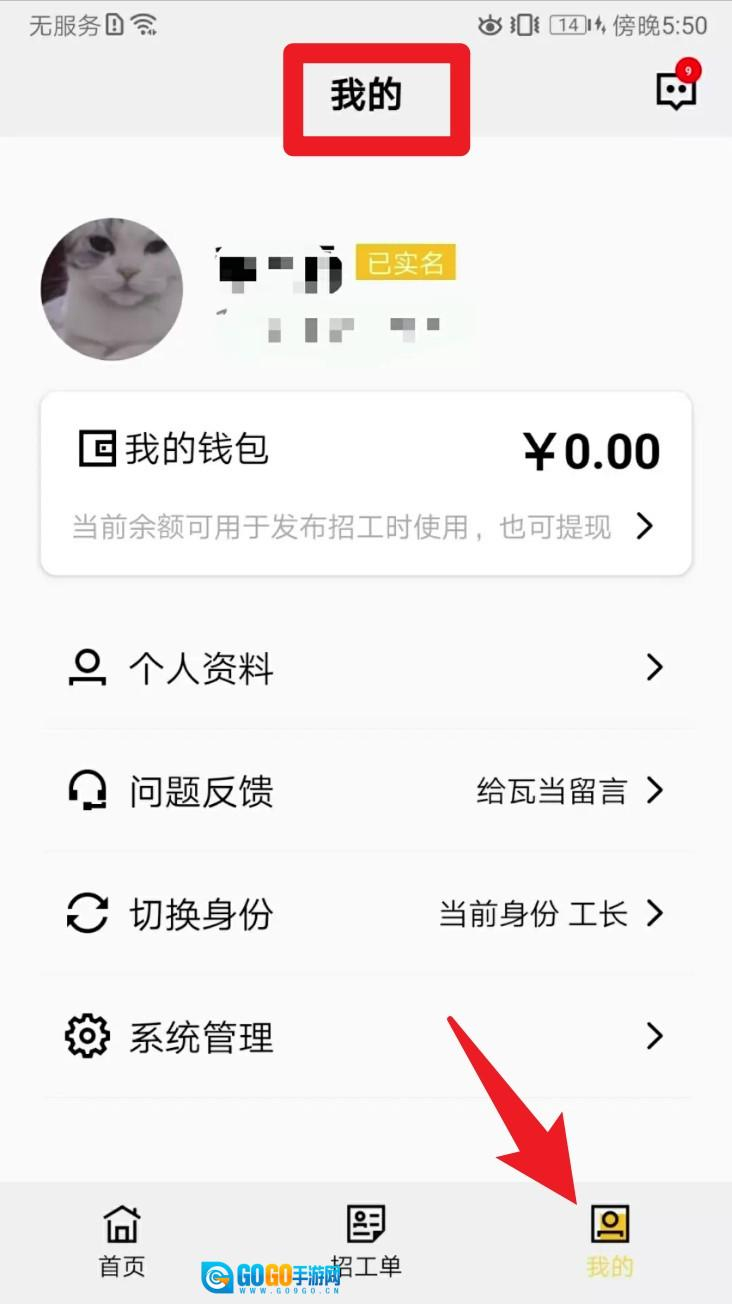
Task: Open the messages icon with red badge
Action: click(x=675, y=91)
